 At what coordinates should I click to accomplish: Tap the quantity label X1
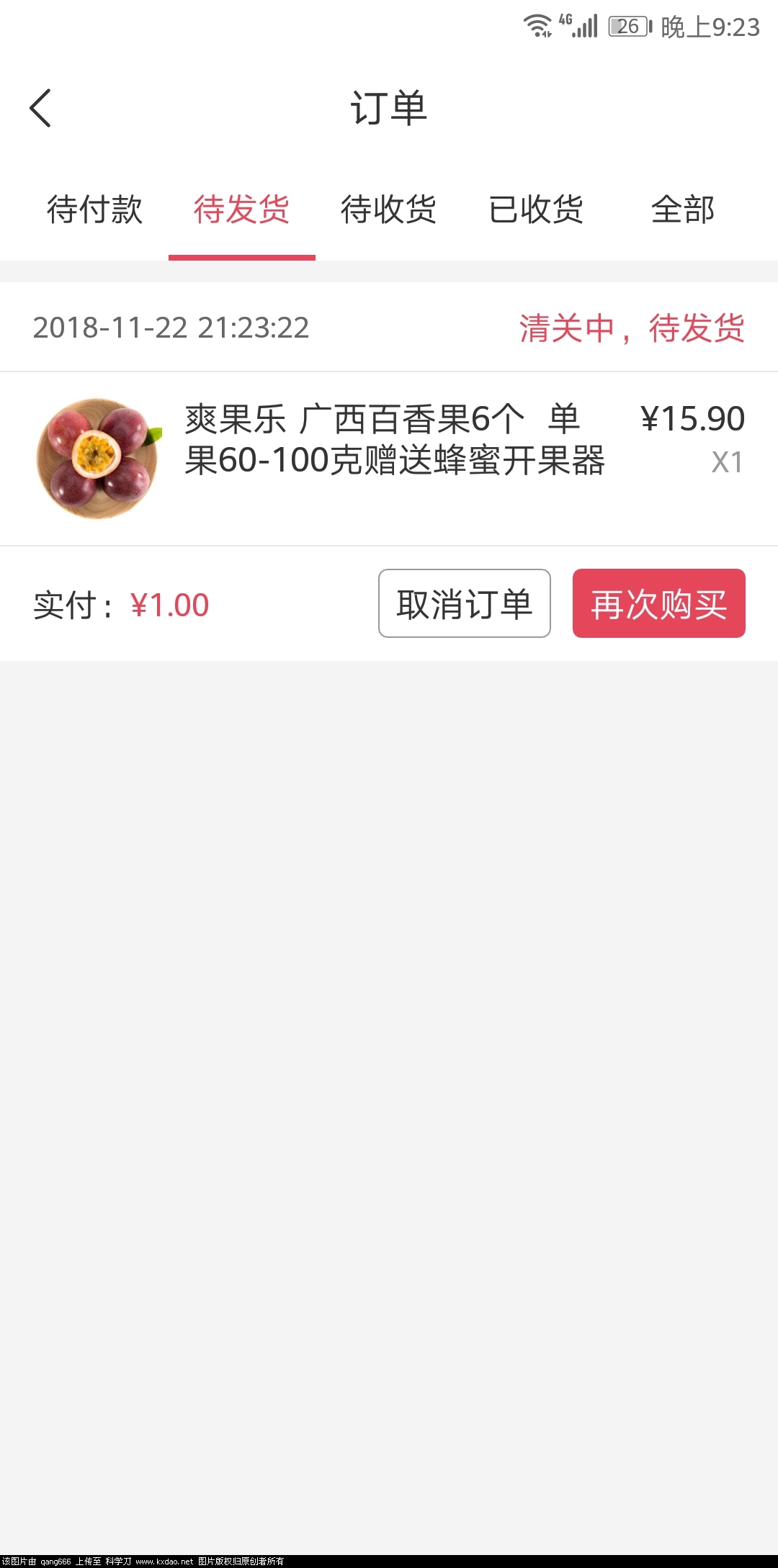click(729, 462)
